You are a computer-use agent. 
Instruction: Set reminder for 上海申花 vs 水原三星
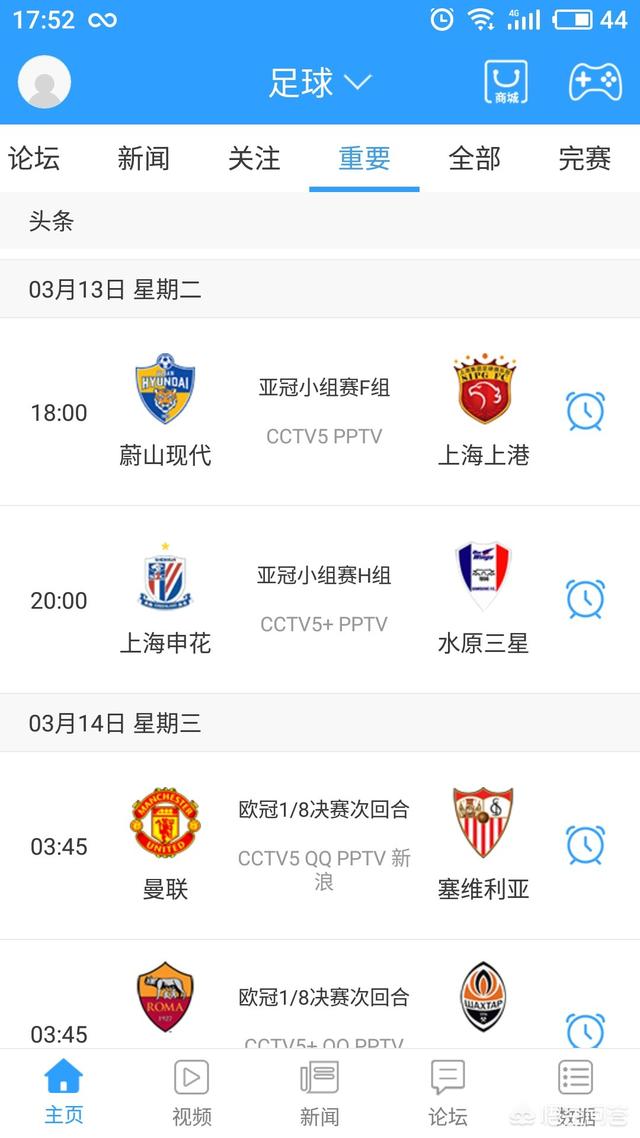coord(585,599)
